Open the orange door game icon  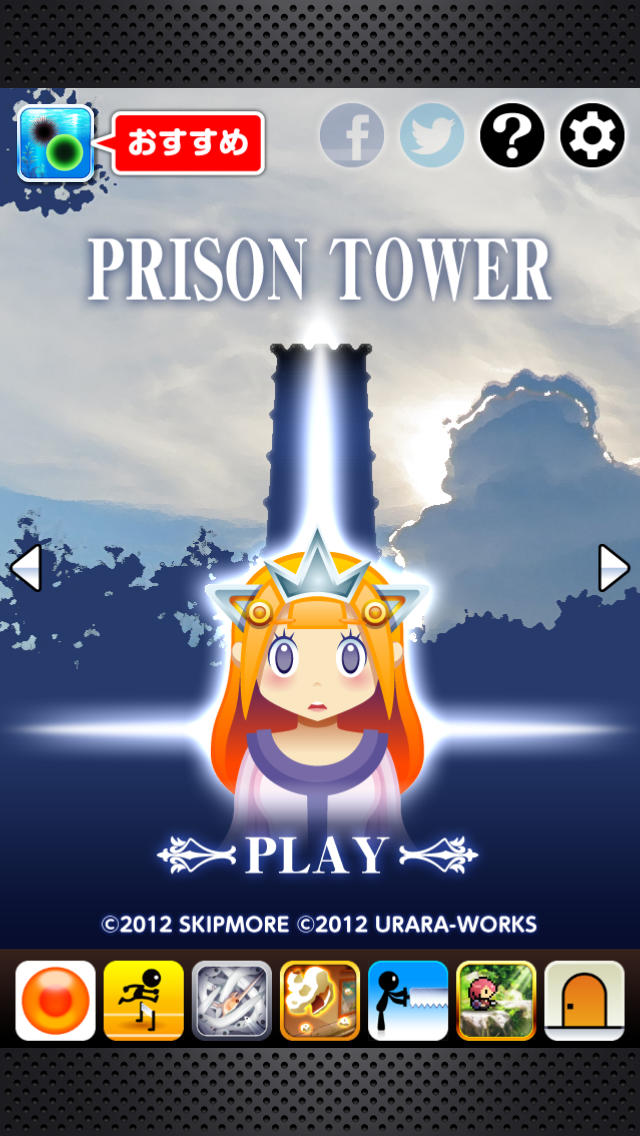point(584,1000)
